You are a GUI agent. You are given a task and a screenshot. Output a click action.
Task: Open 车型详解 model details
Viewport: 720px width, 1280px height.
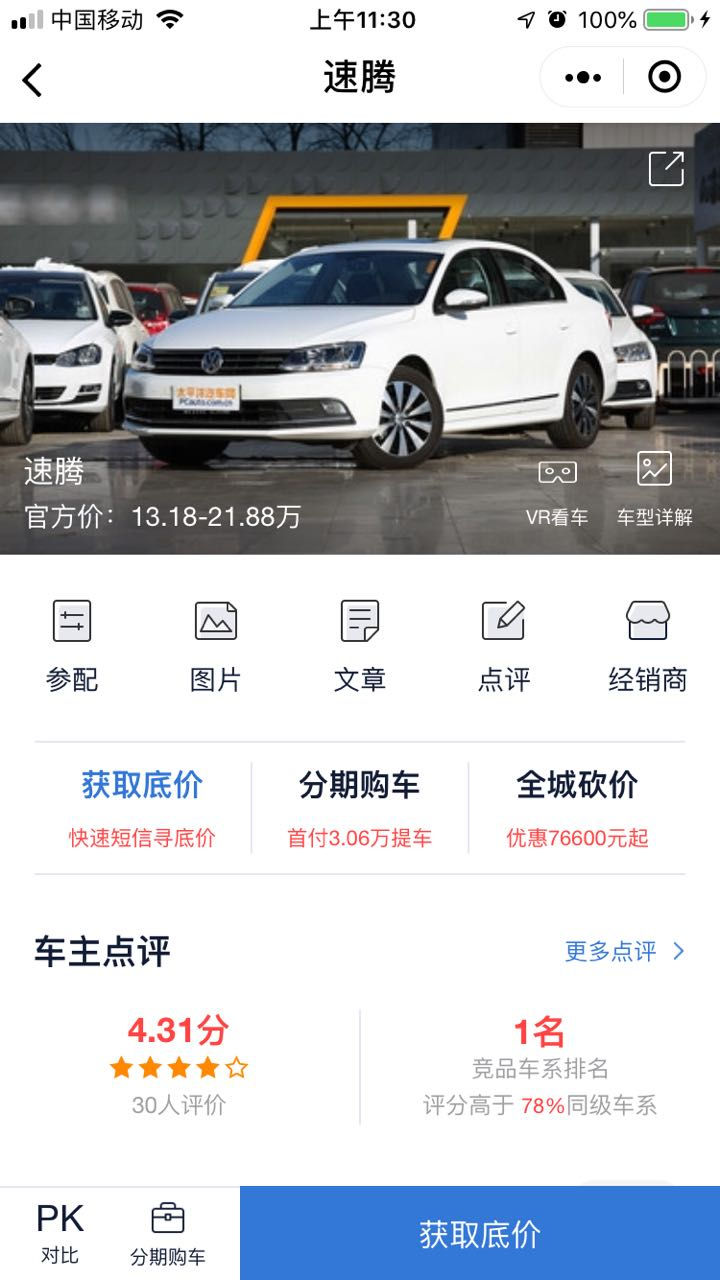pos(654,490)
